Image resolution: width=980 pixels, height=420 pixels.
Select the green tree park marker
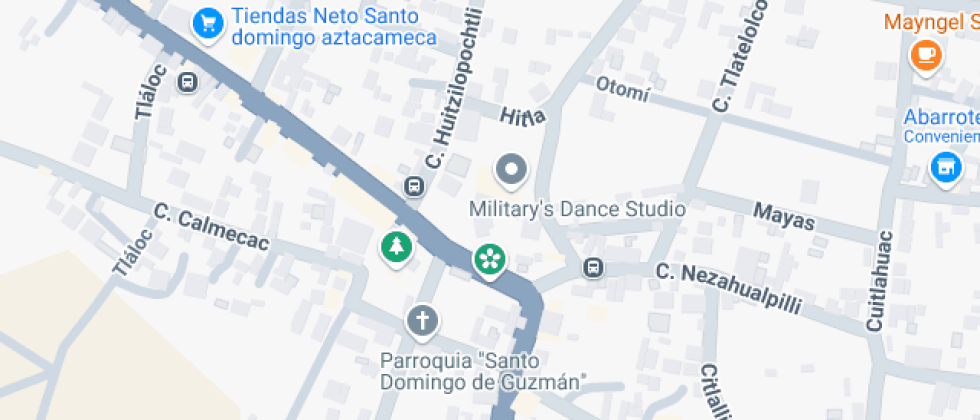click(397, 246)
